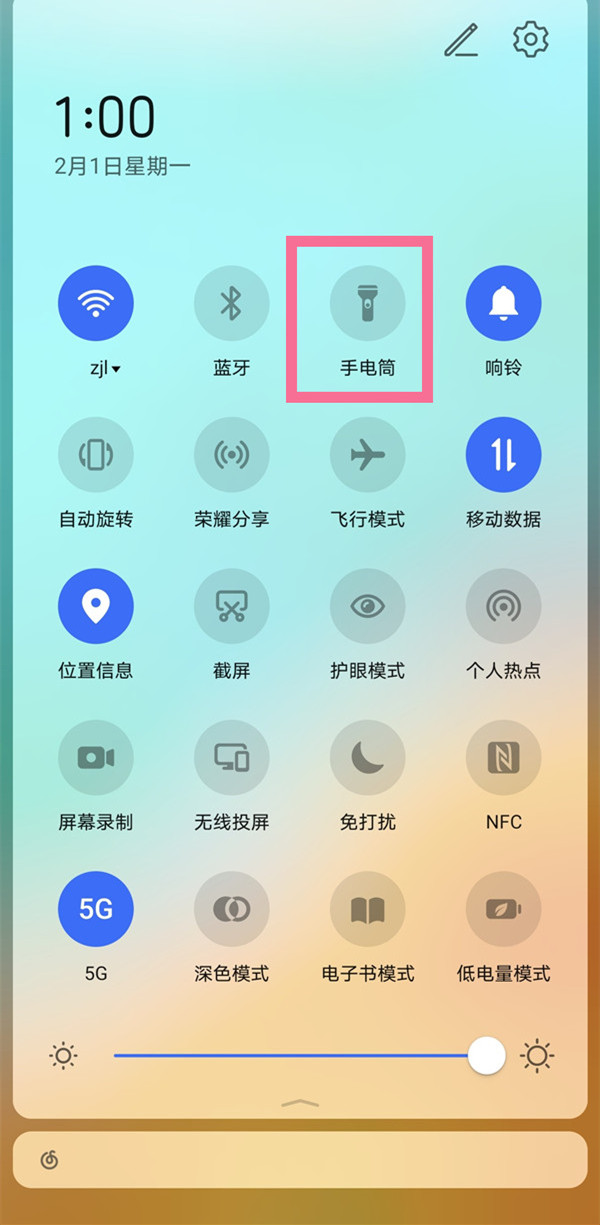Collapse the panel with the bottom arrow
Screen dimensions: 600x1225
pyautogui.click(x=300, y=1103)
